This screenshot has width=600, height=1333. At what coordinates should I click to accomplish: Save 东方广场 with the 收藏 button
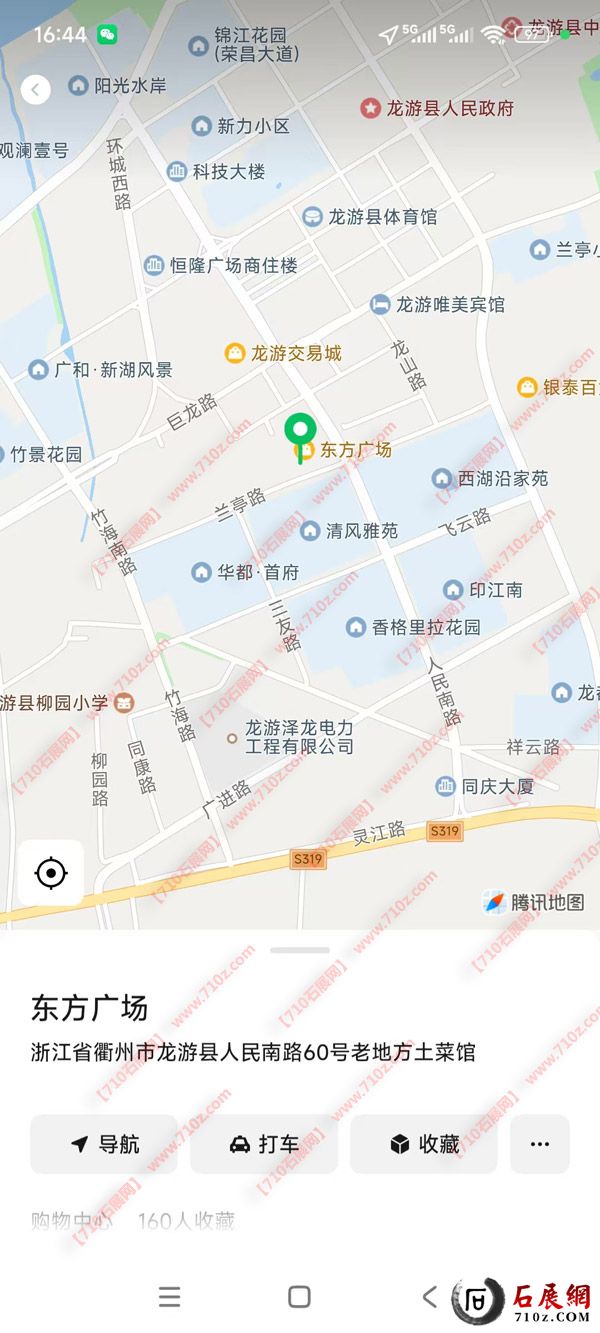click(424, 1144)
